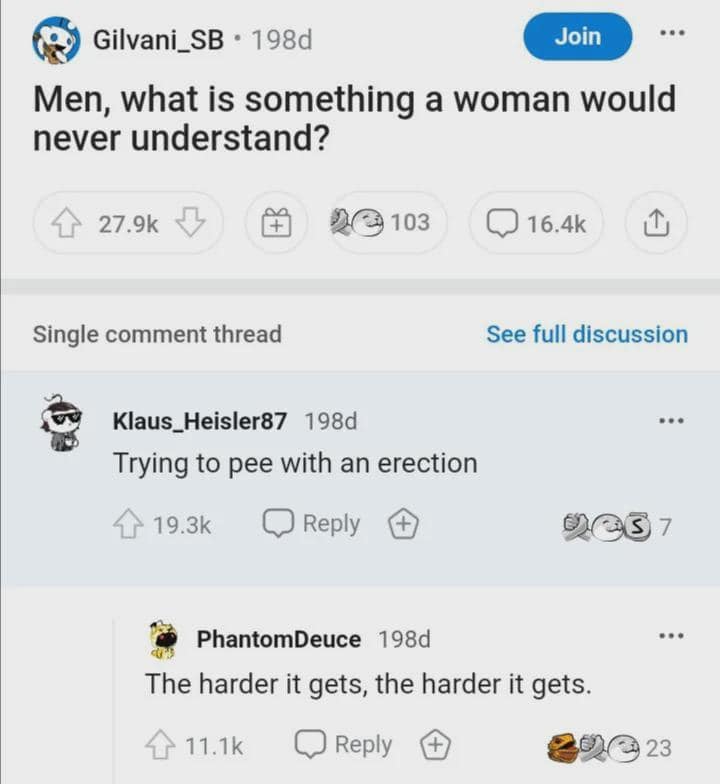Viewport: 720px width, 784px height.
Task: Open the comments via the 16.4k icon
Action: [535, 222]
